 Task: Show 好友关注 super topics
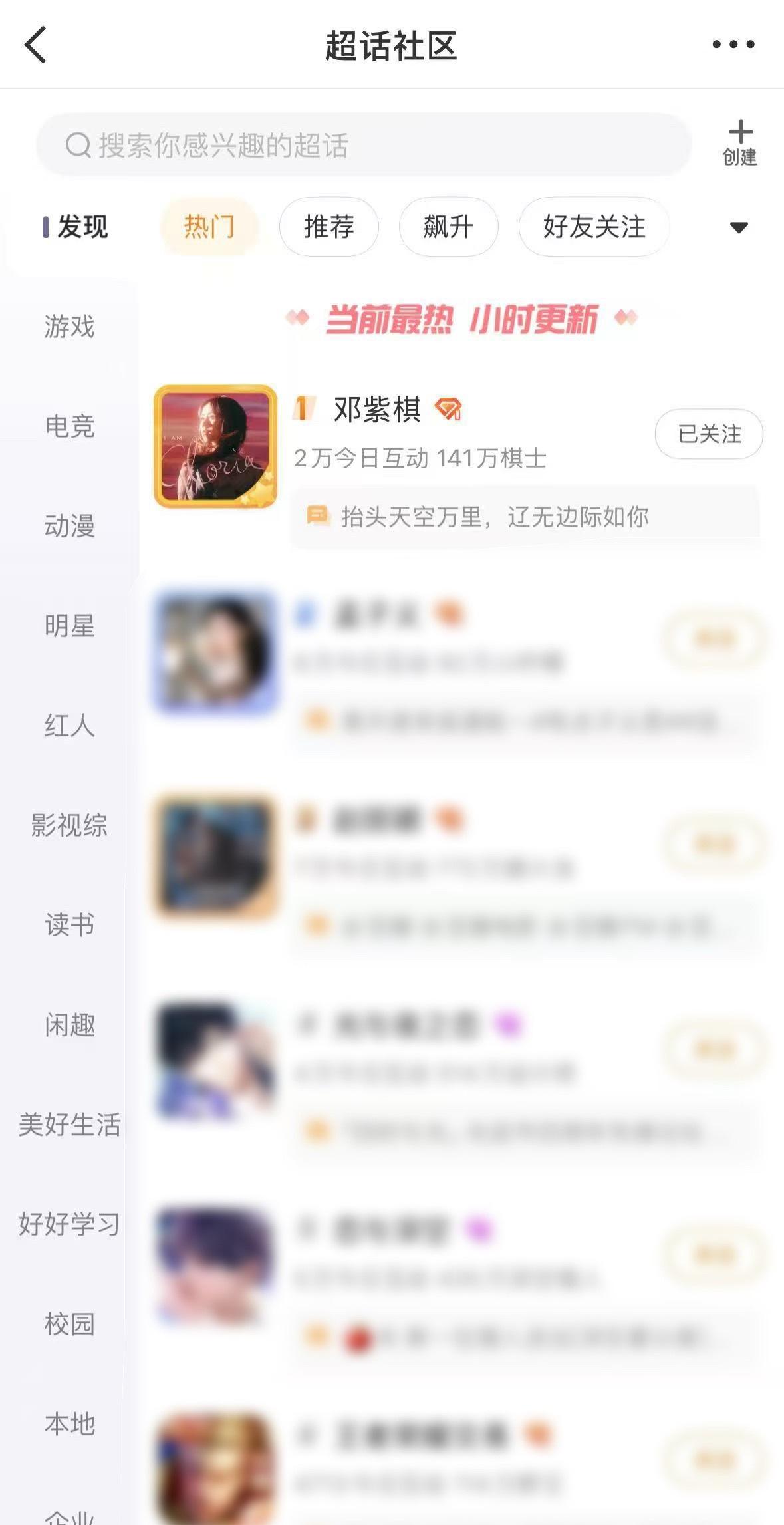pyautogui.click(x=594, y=227)
